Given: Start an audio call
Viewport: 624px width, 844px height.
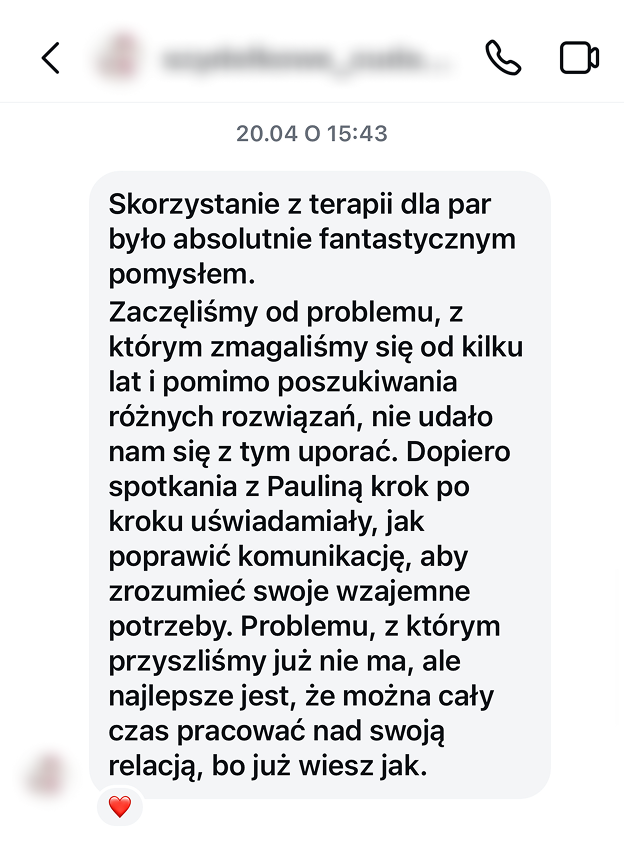Looking at the screenshot, I should click(503, 58).
